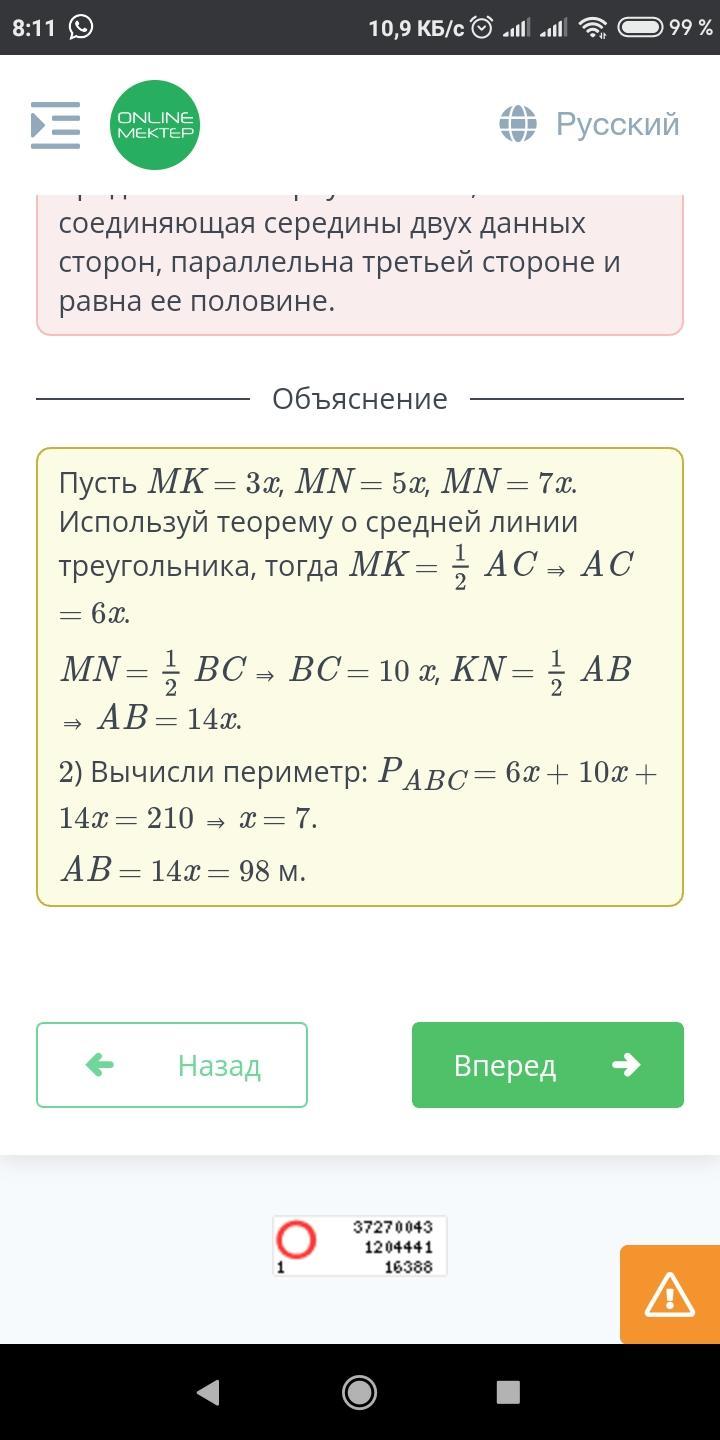Image resolution: width=720 pixels, height=1440 pixels.
Task: Continue with the Вперед button
Action: 547,1065
